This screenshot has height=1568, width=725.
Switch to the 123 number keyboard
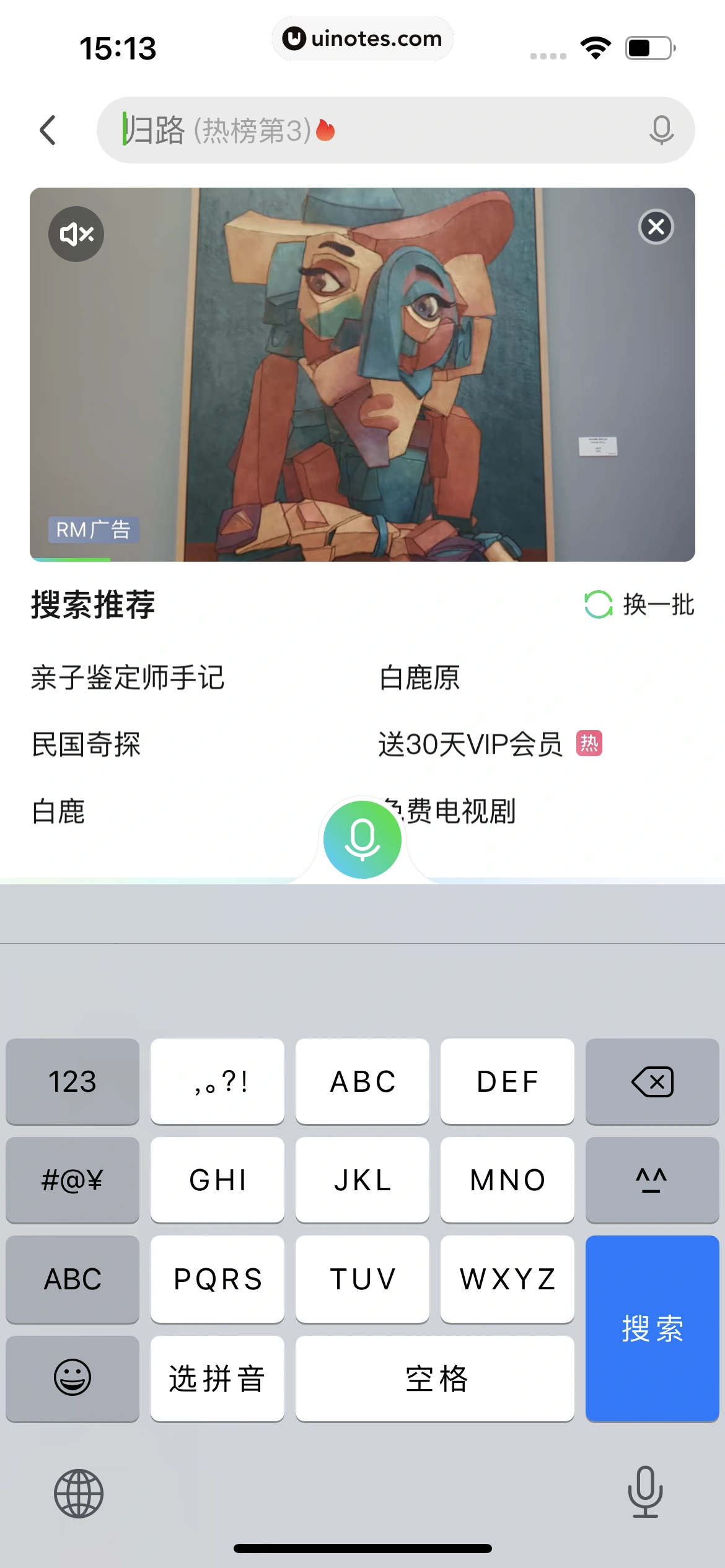pos(71,1081)
